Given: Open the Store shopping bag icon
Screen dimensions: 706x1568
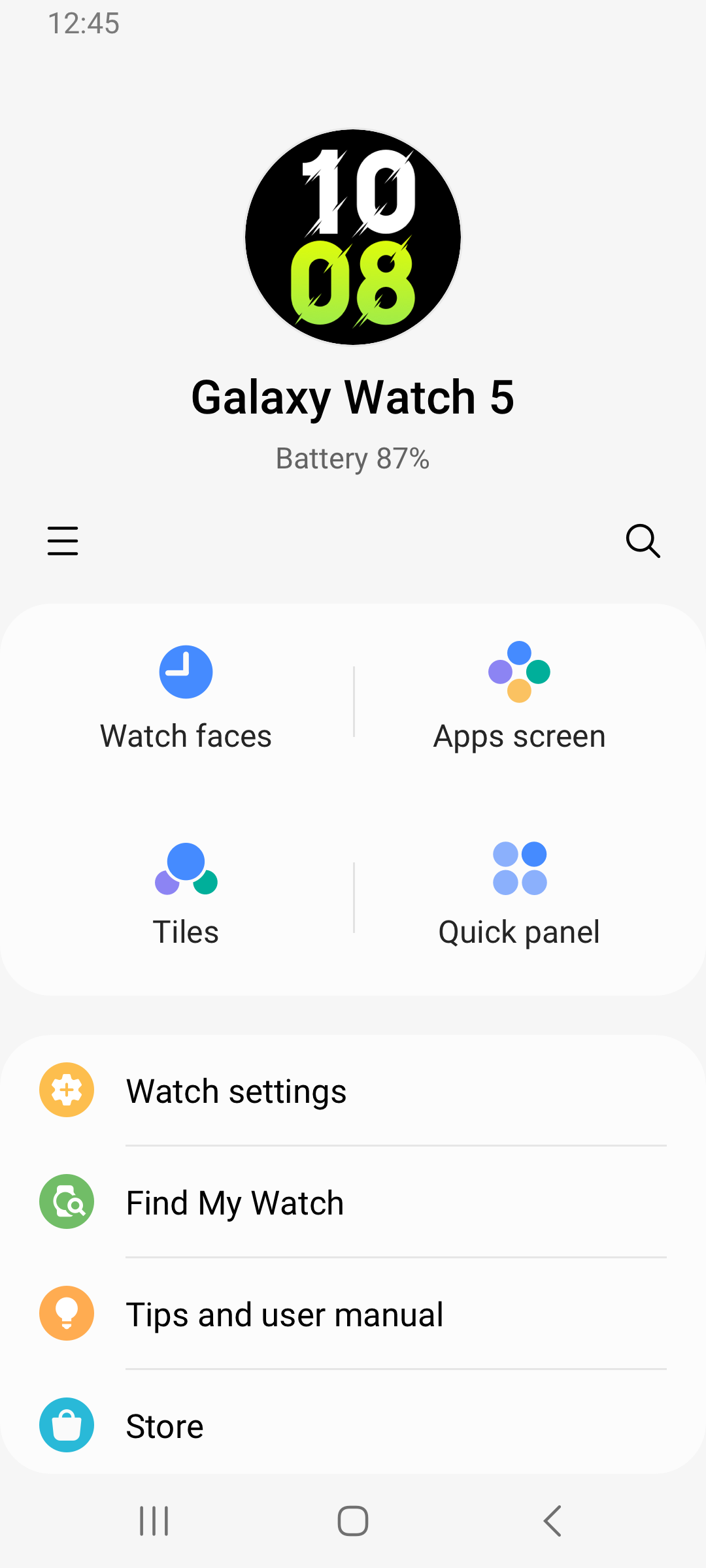Looking at the screenshot, I should pyautogui.click(x=66, y=1425).
